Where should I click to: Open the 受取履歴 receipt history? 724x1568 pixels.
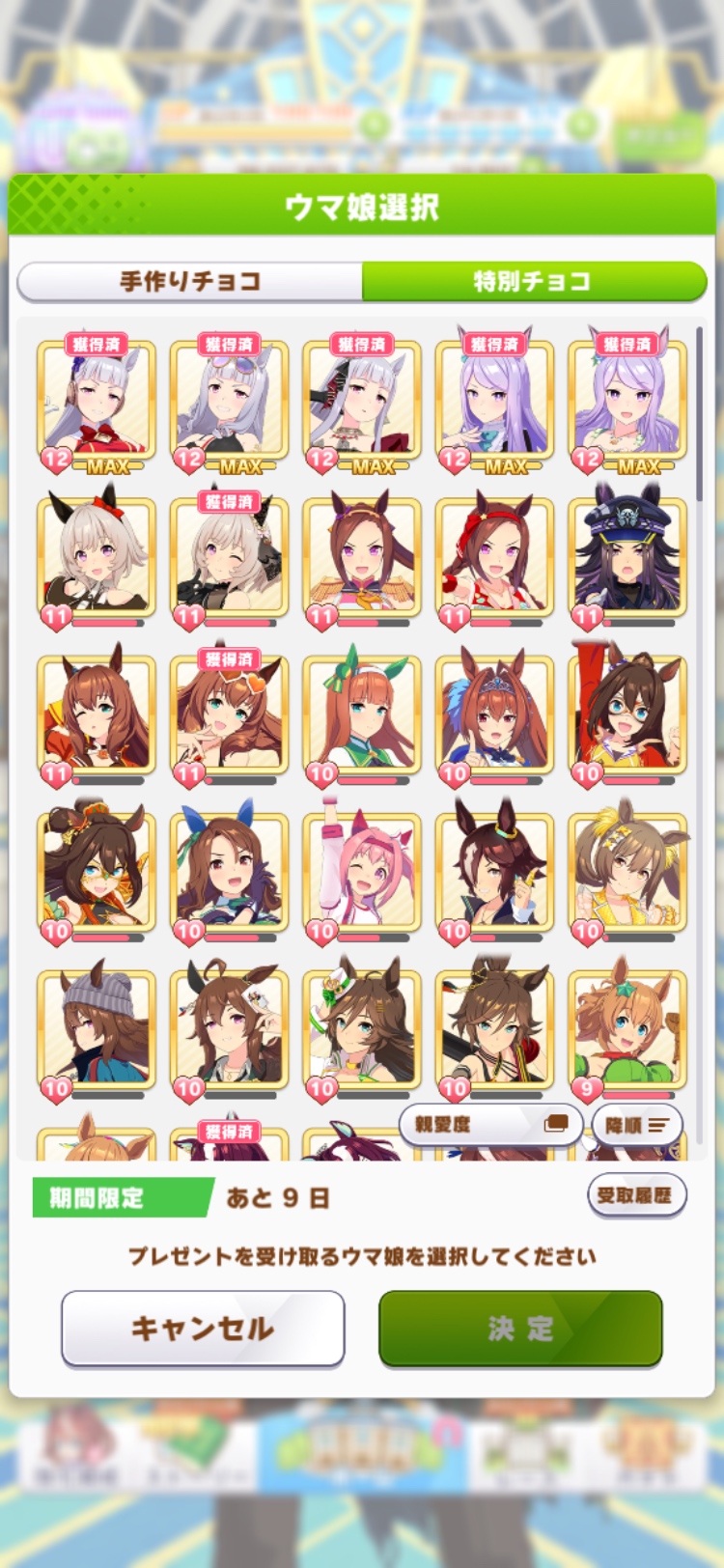(x=636, y=1195)
